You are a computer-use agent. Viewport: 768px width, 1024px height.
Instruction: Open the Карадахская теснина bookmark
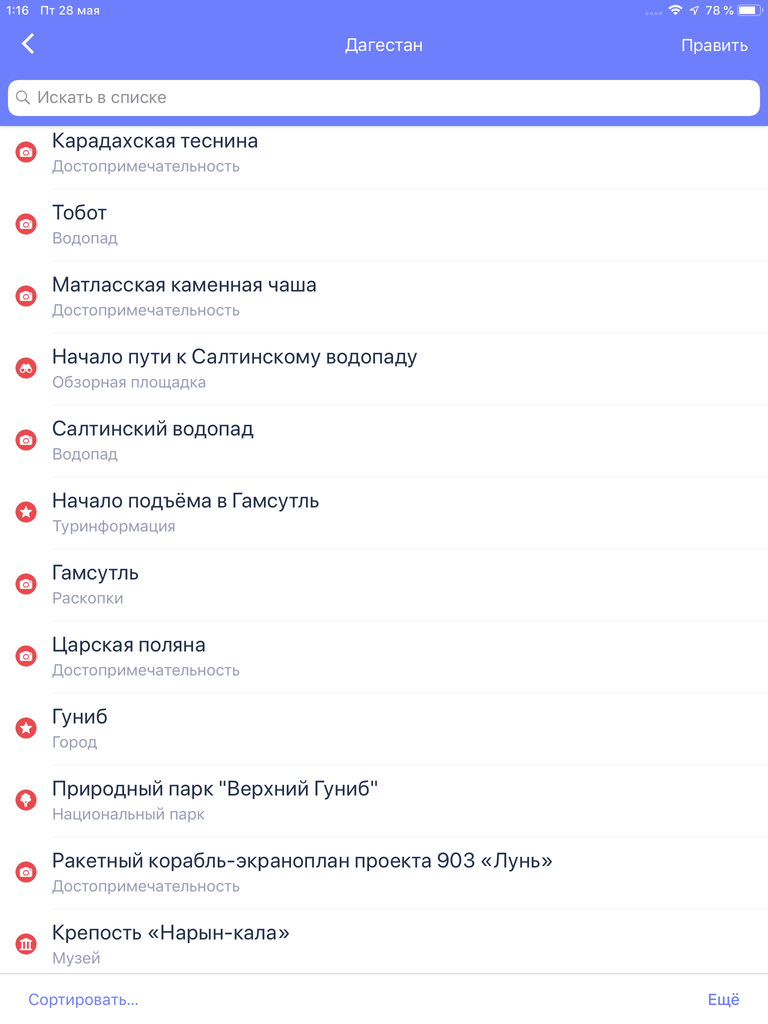pos(155,152)
